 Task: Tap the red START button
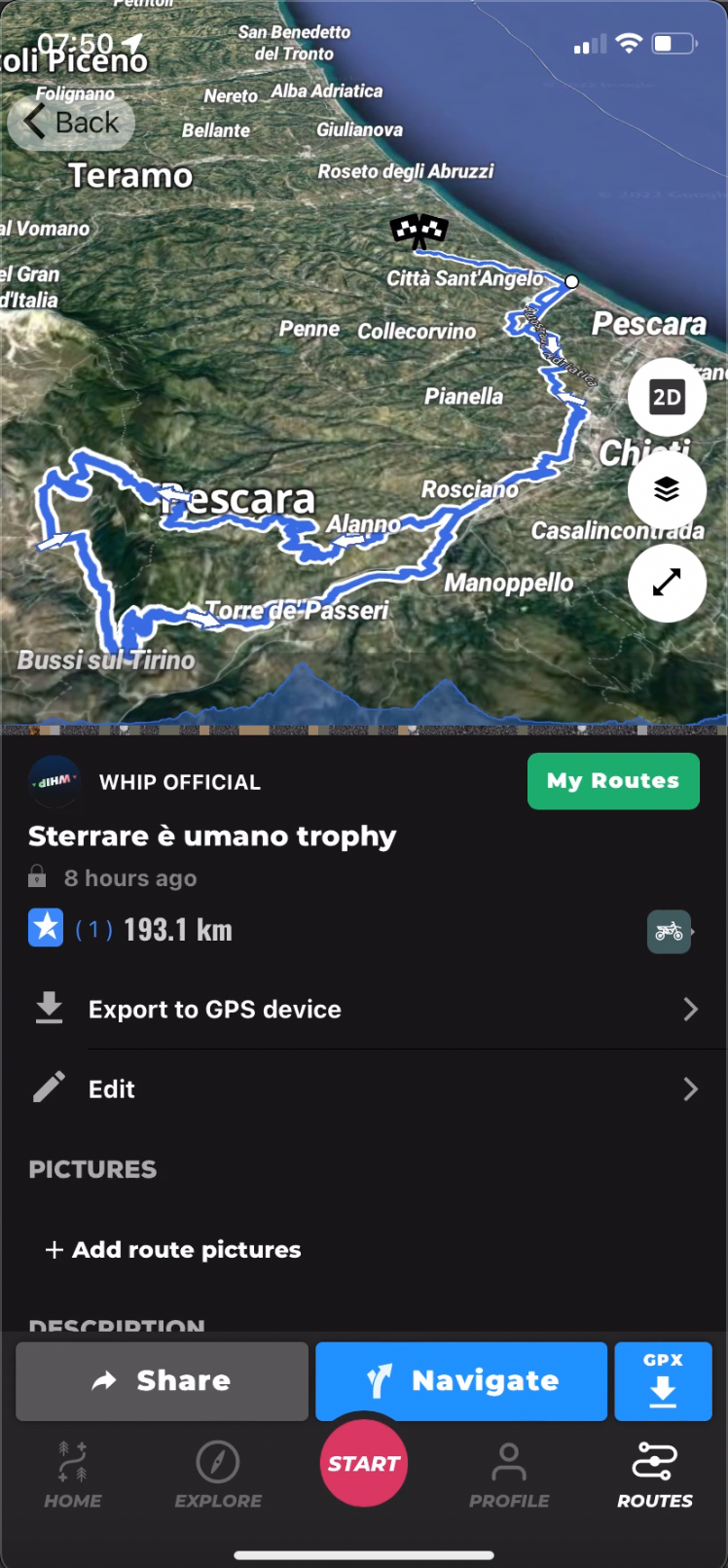pos(364,1463)
